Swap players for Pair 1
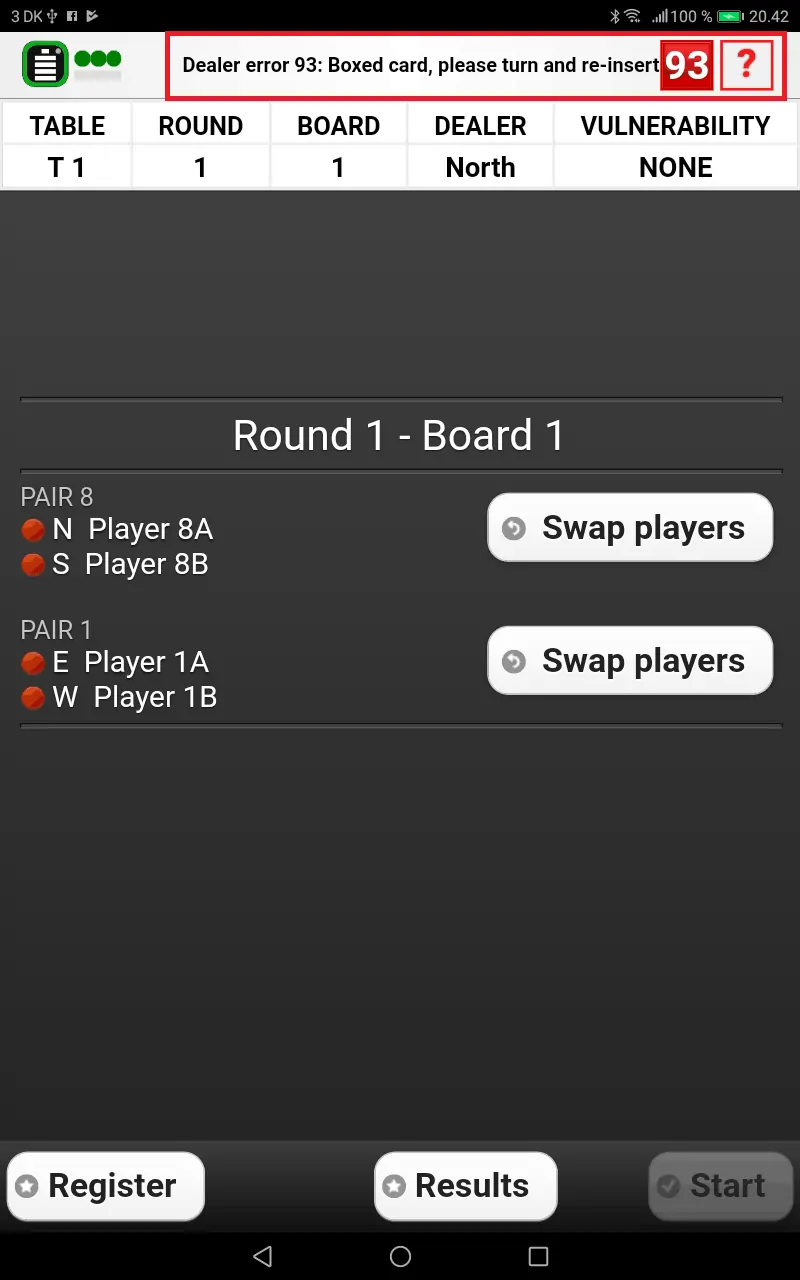 point(630,660)
